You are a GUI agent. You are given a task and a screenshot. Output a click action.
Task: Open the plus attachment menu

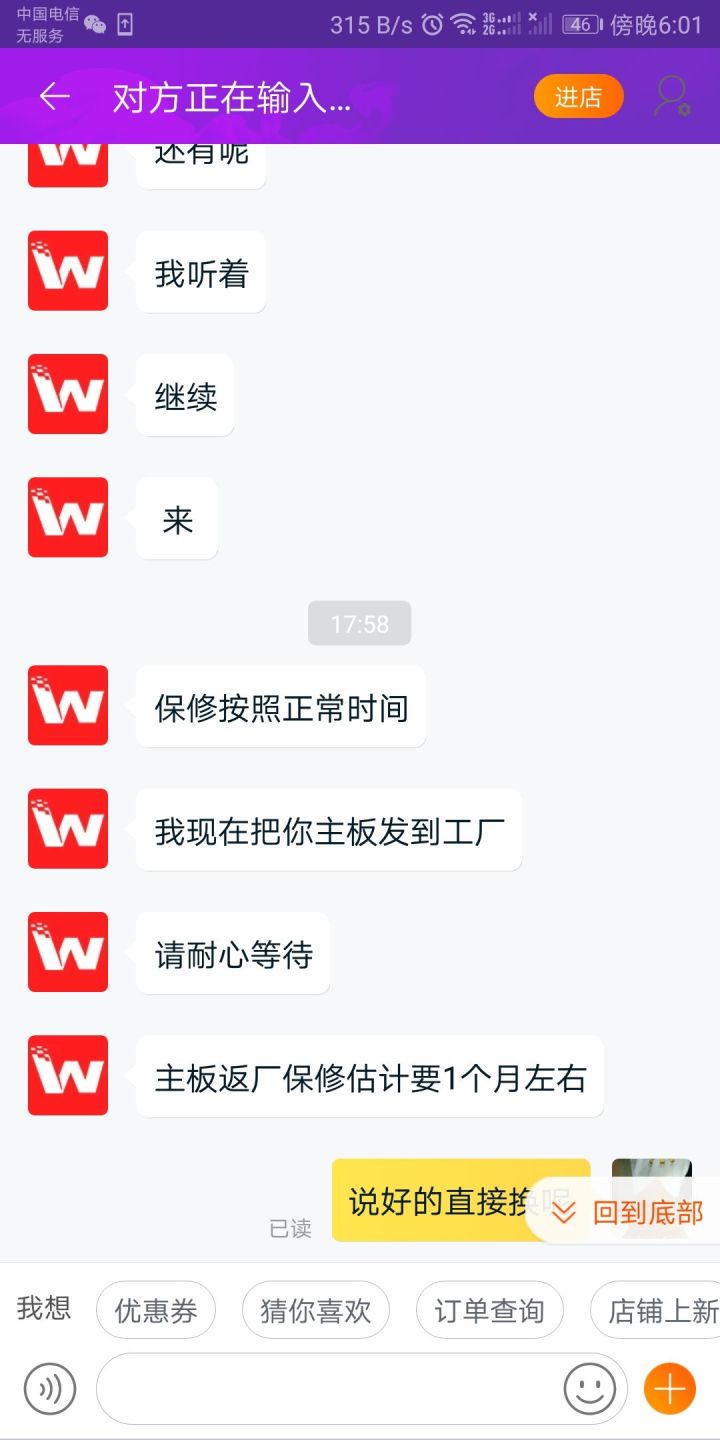pos(669,1389)
